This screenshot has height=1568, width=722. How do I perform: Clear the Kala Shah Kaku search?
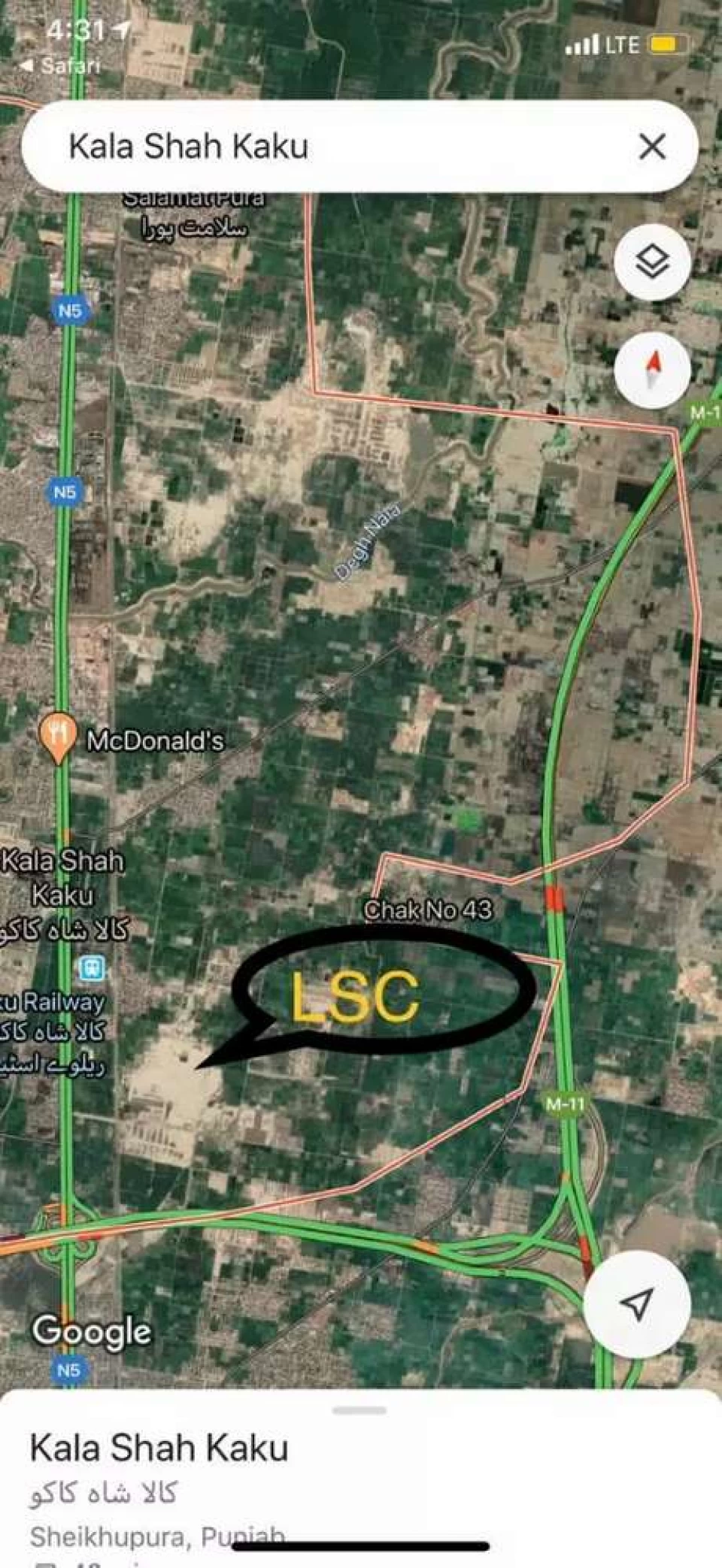tap(652, 146)
